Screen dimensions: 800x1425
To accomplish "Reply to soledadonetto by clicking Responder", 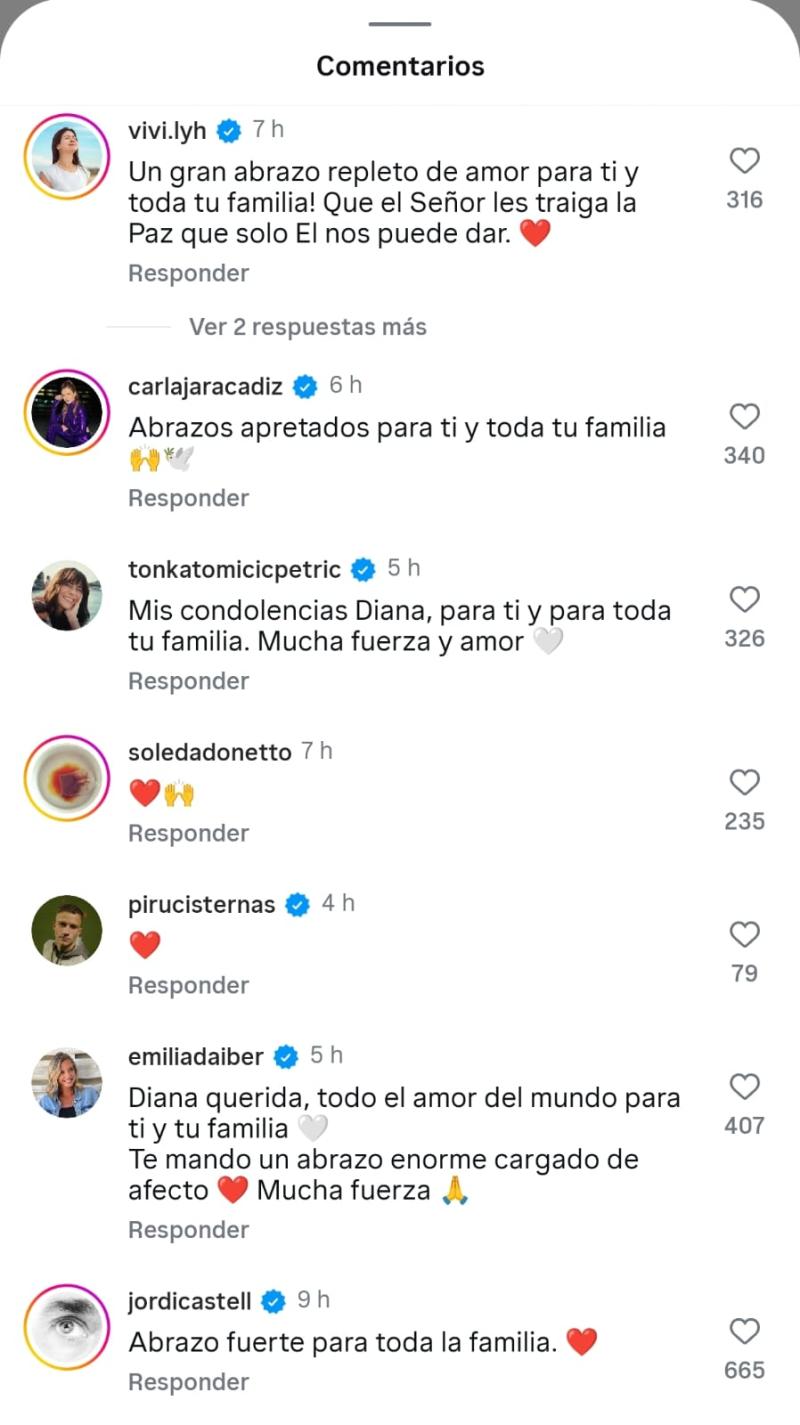I will [x=188, y=832].
